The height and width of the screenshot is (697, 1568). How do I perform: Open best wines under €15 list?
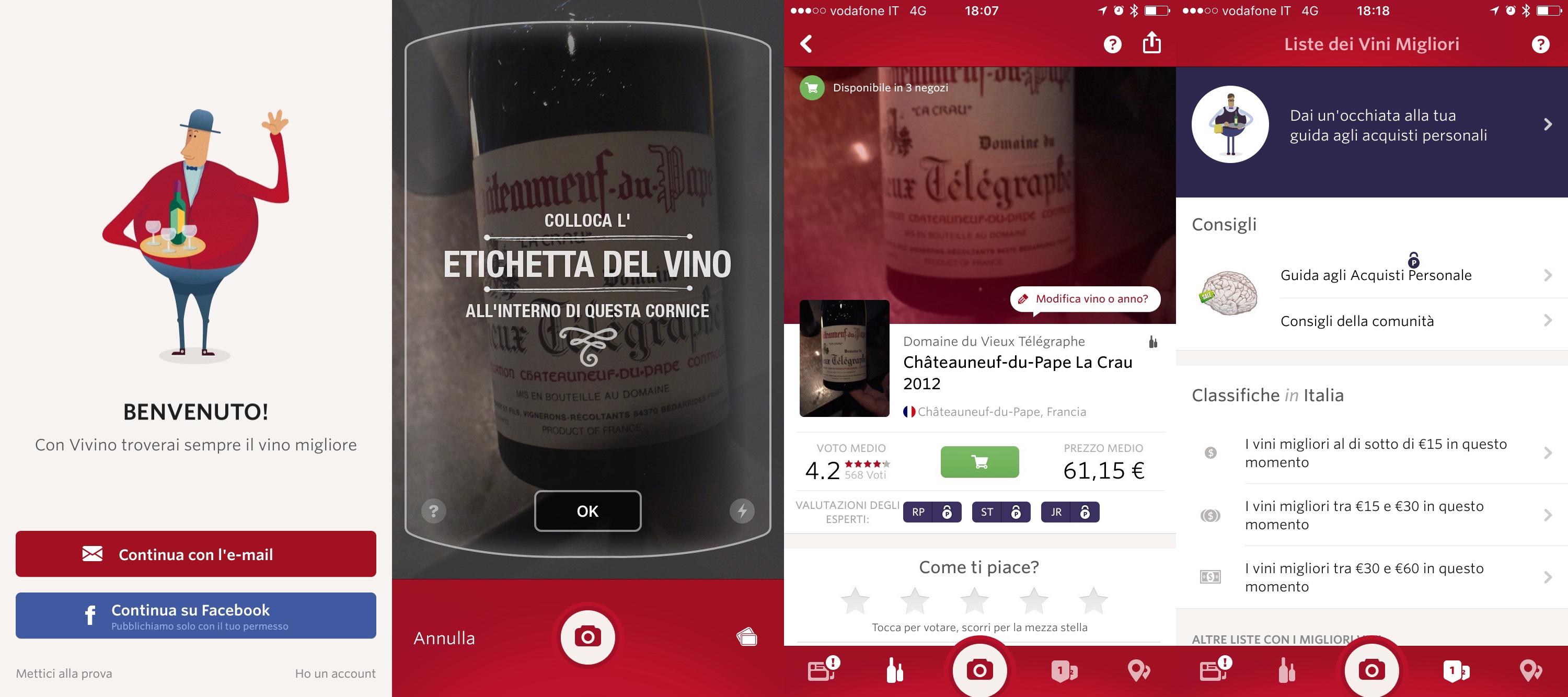pyautogui.click(x=1376, y=453)
